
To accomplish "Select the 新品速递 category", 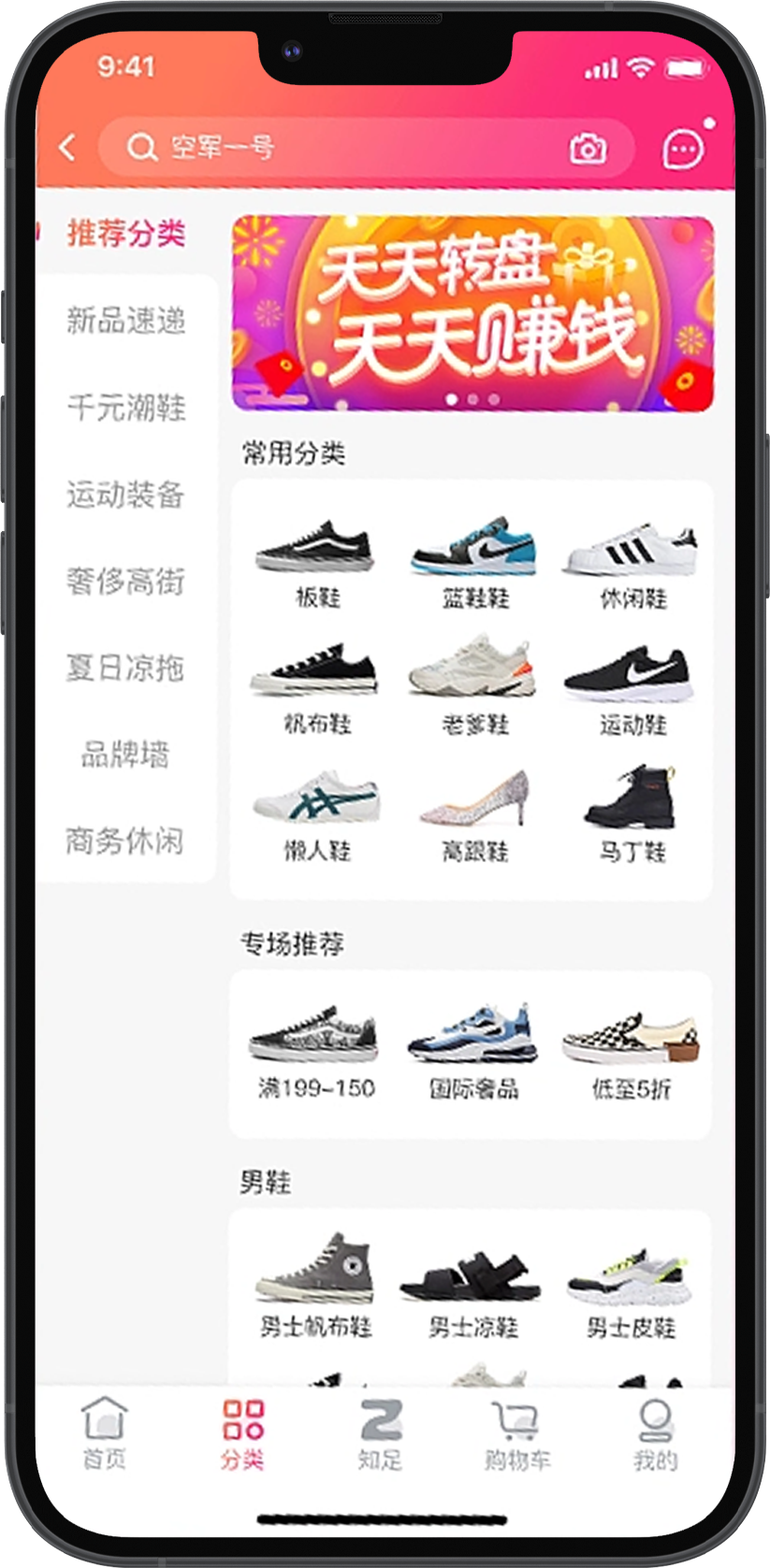I will (125, 321).
